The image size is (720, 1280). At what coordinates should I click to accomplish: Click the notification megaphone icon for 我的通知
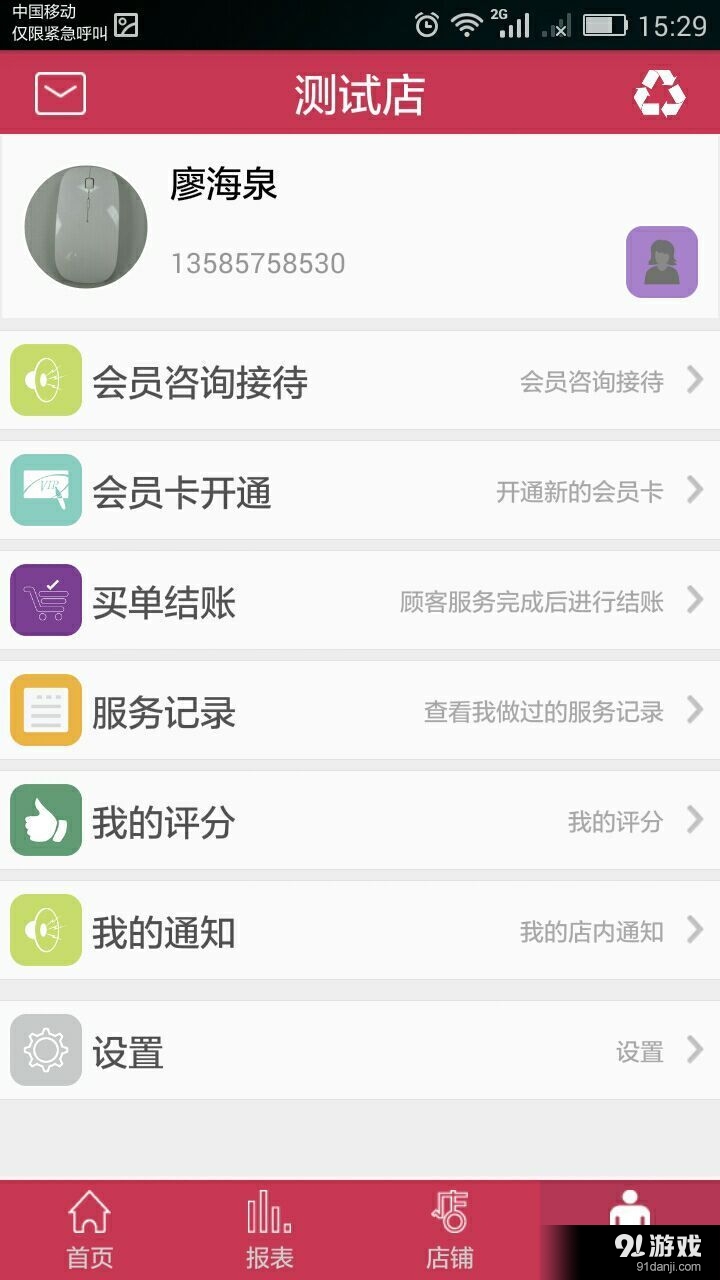click(x=44, y=930)
